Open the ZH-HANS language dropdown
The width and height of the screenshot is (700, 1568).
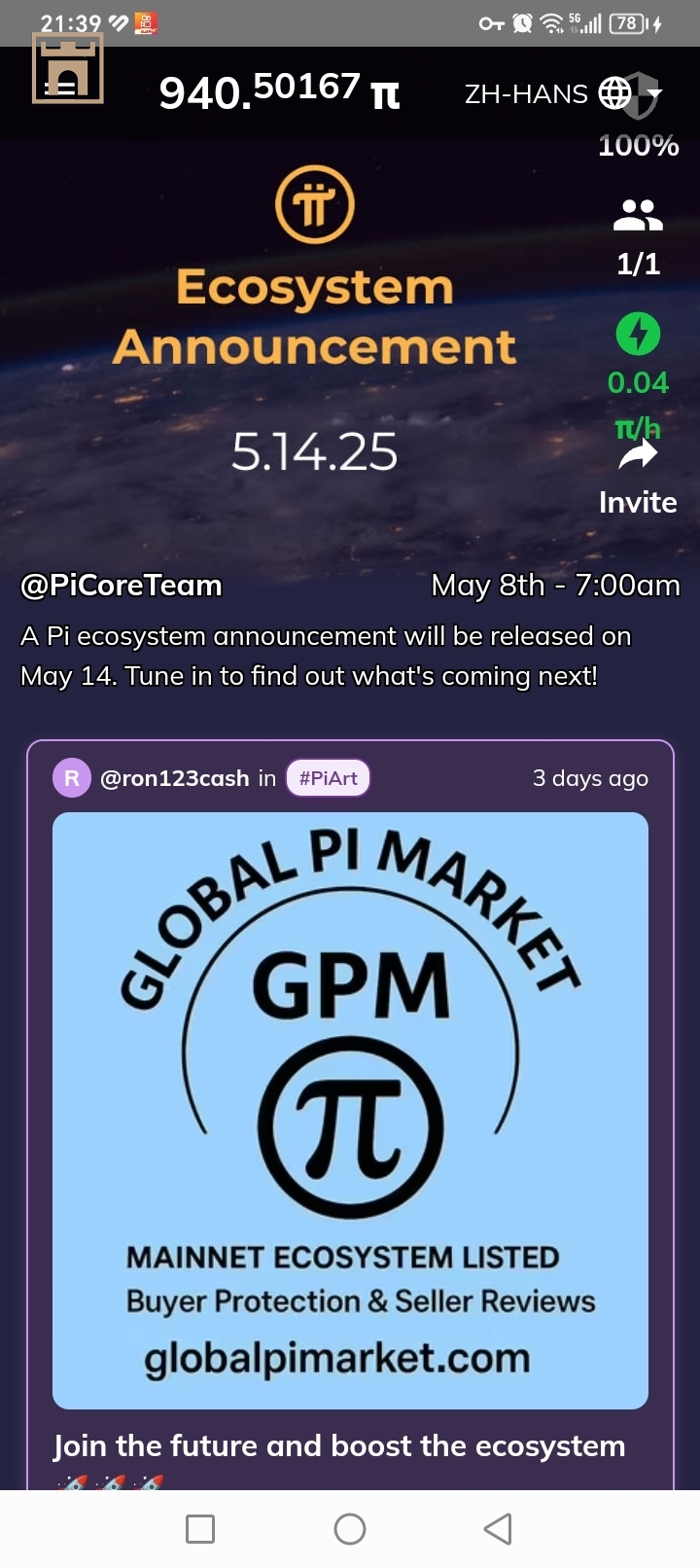click(x=562, y=94)
